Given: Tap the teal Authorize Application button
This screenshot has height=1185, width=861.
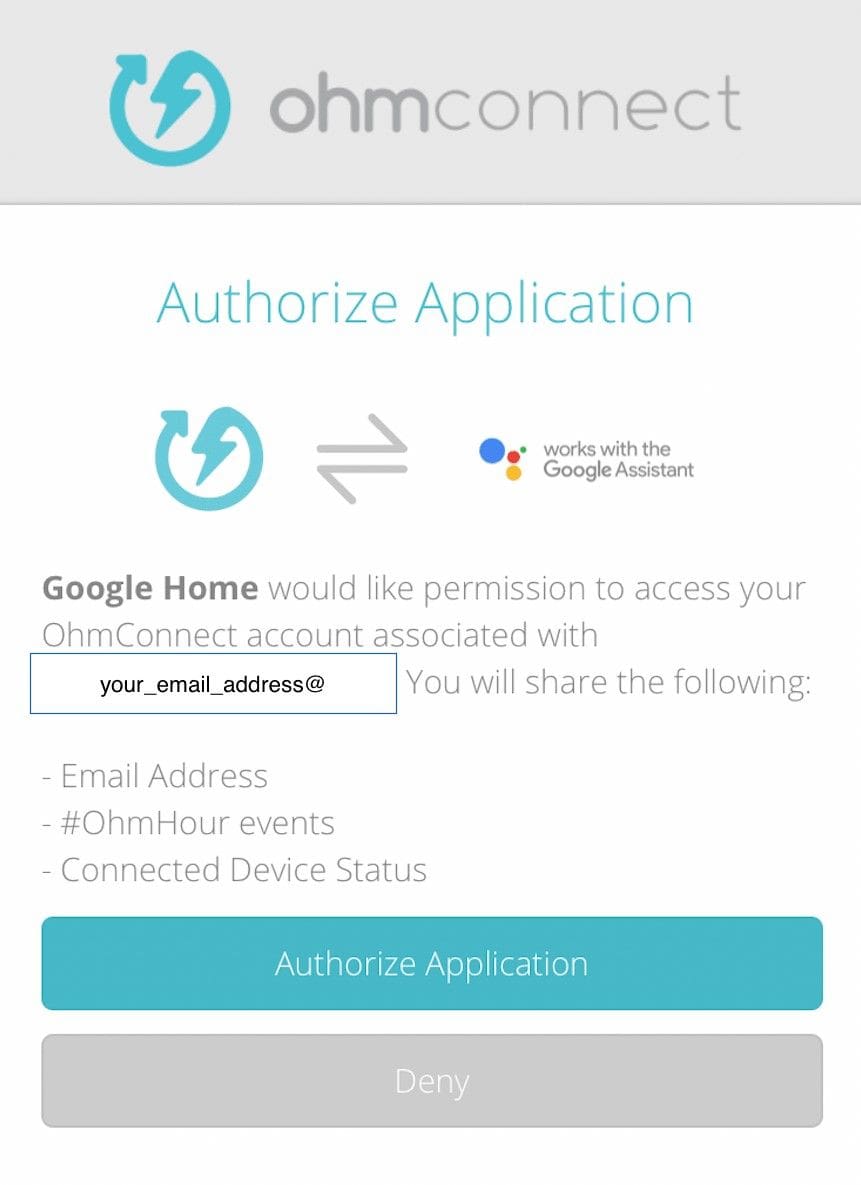Looking at the screenshot, I should point(431,963).
